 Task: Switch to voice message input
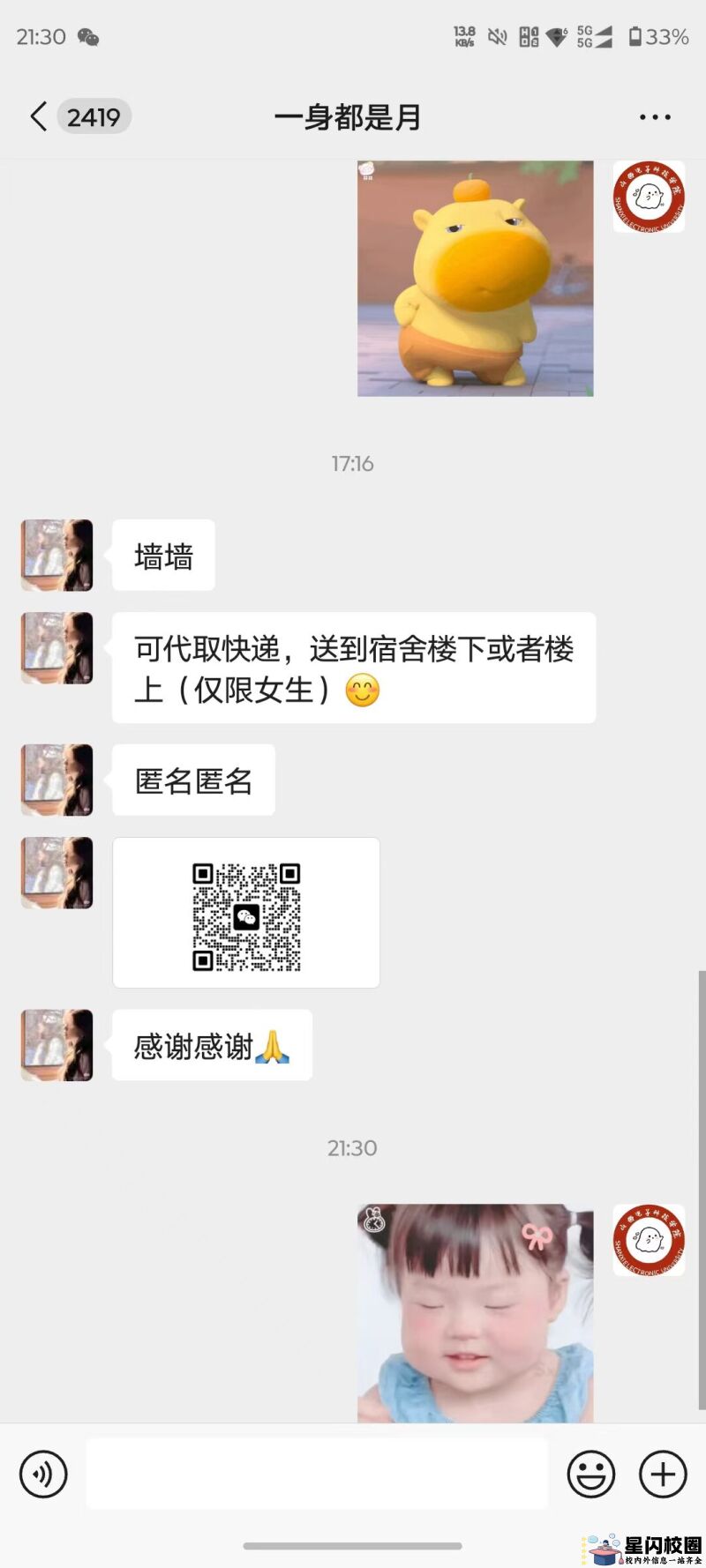[x=43, y=1474]
